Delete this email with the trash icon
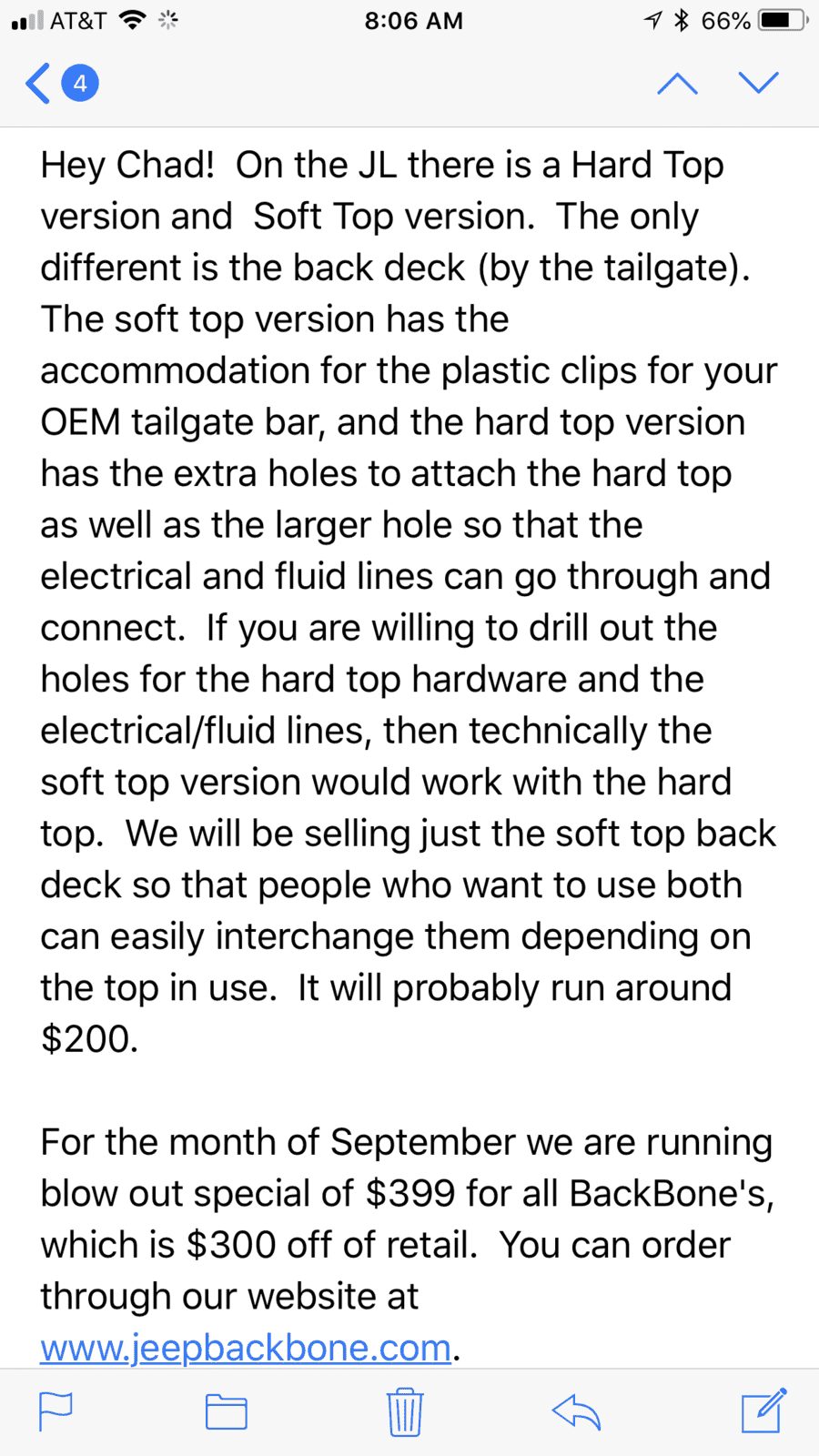This screenshot has height=1456, width=819. (405, 1411)
